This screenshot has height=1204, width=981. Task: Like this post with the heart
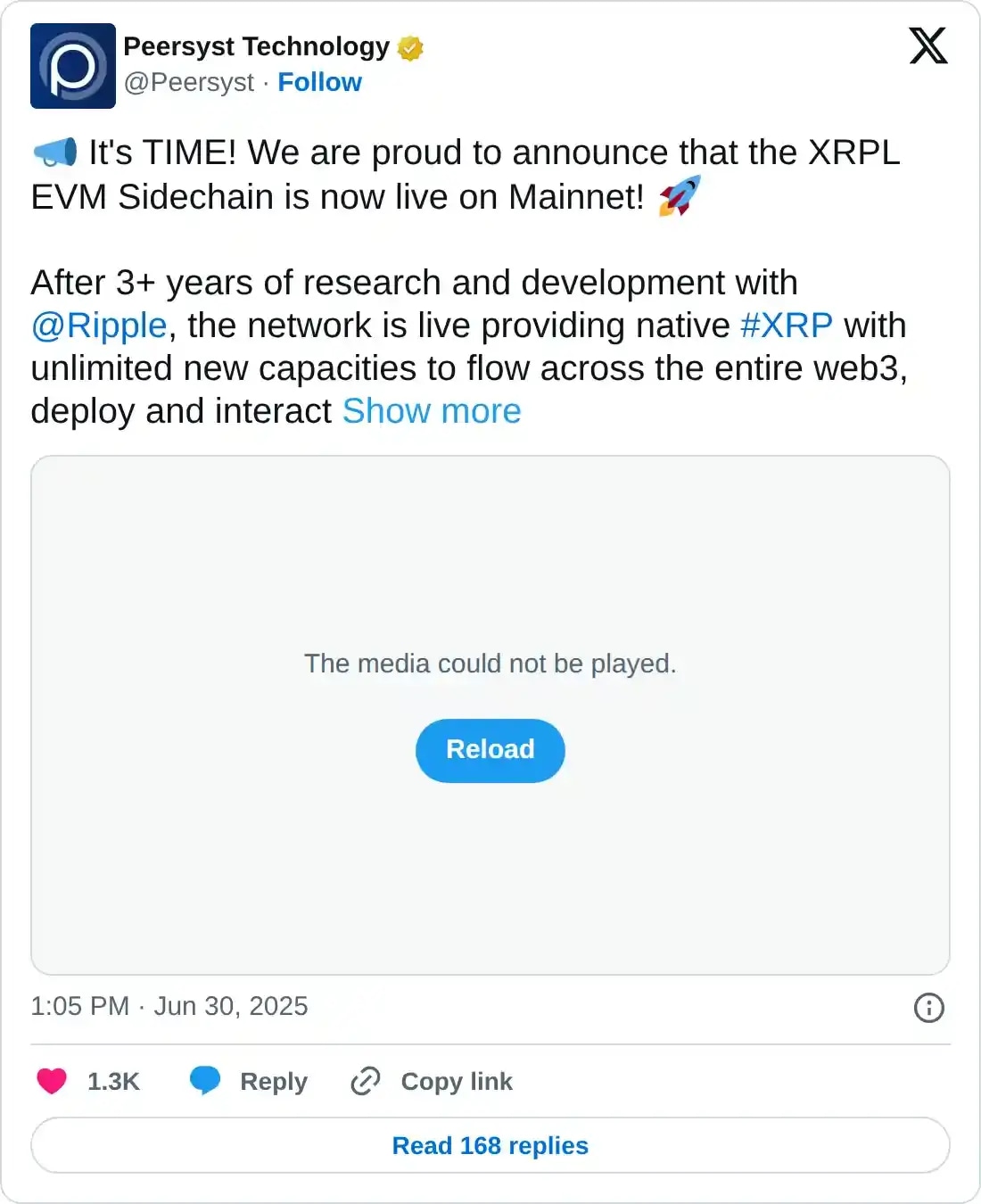[x=52, y=1081]
